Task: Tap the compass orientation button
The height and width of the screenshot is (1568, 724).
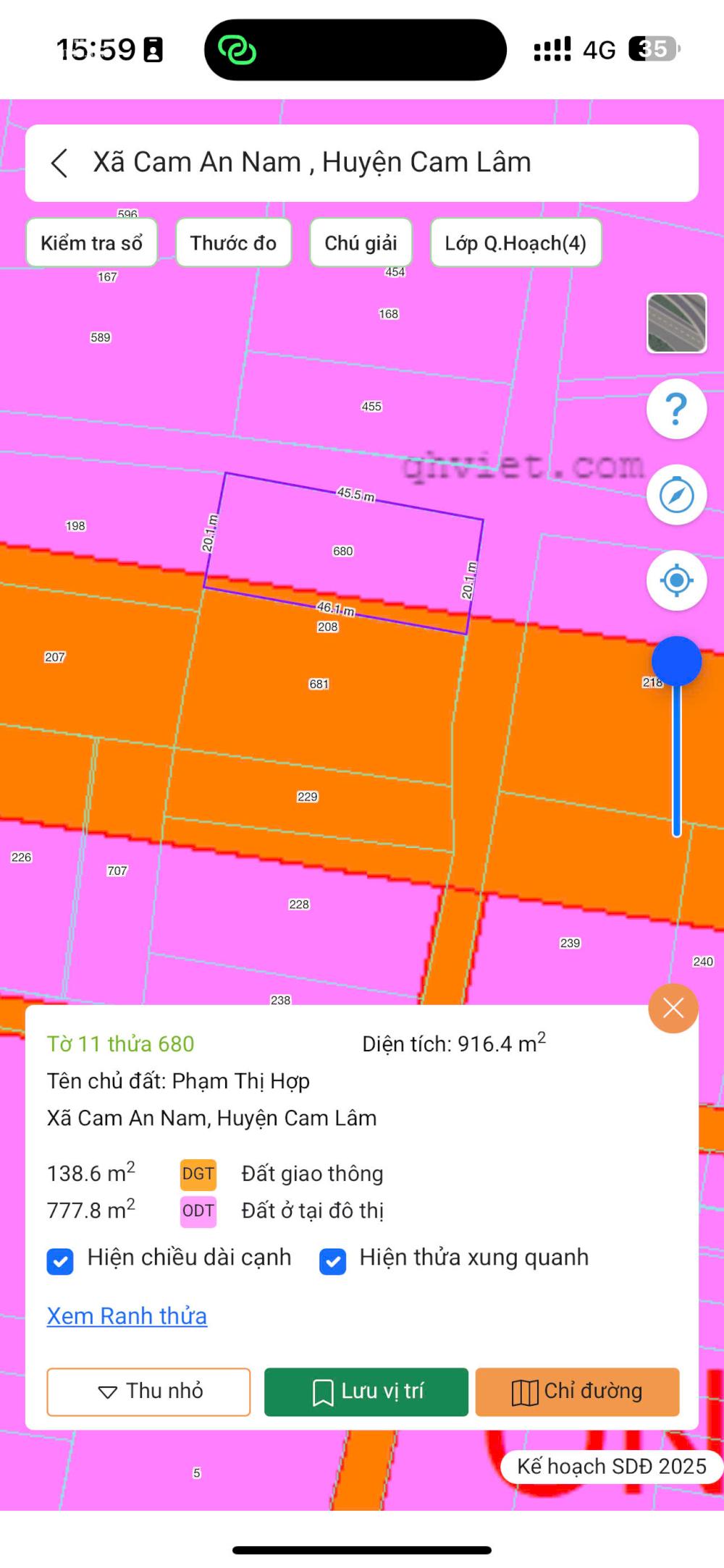Action: (676, 496)
